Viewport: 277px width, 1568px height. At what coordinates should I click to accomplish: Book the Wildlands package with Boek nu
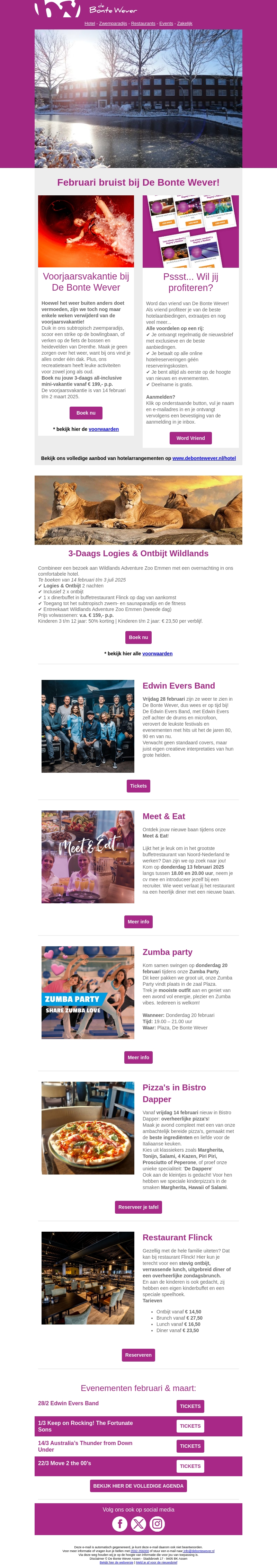pos(138,637)
